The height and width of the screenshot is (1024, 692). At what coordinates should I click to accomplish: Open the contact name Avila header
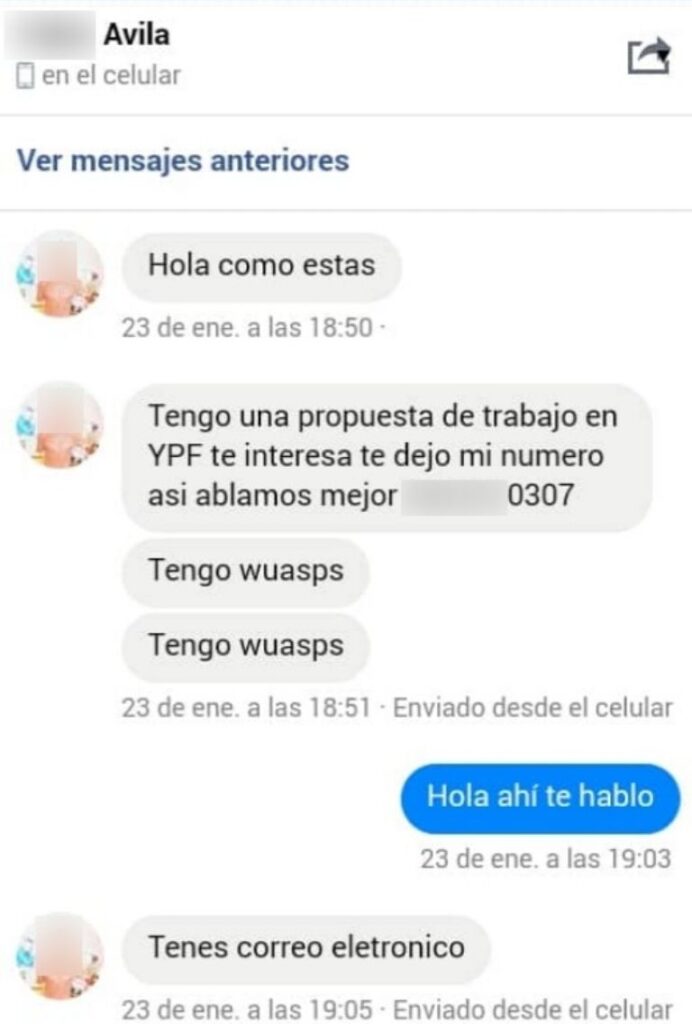(x=136, y=36)
